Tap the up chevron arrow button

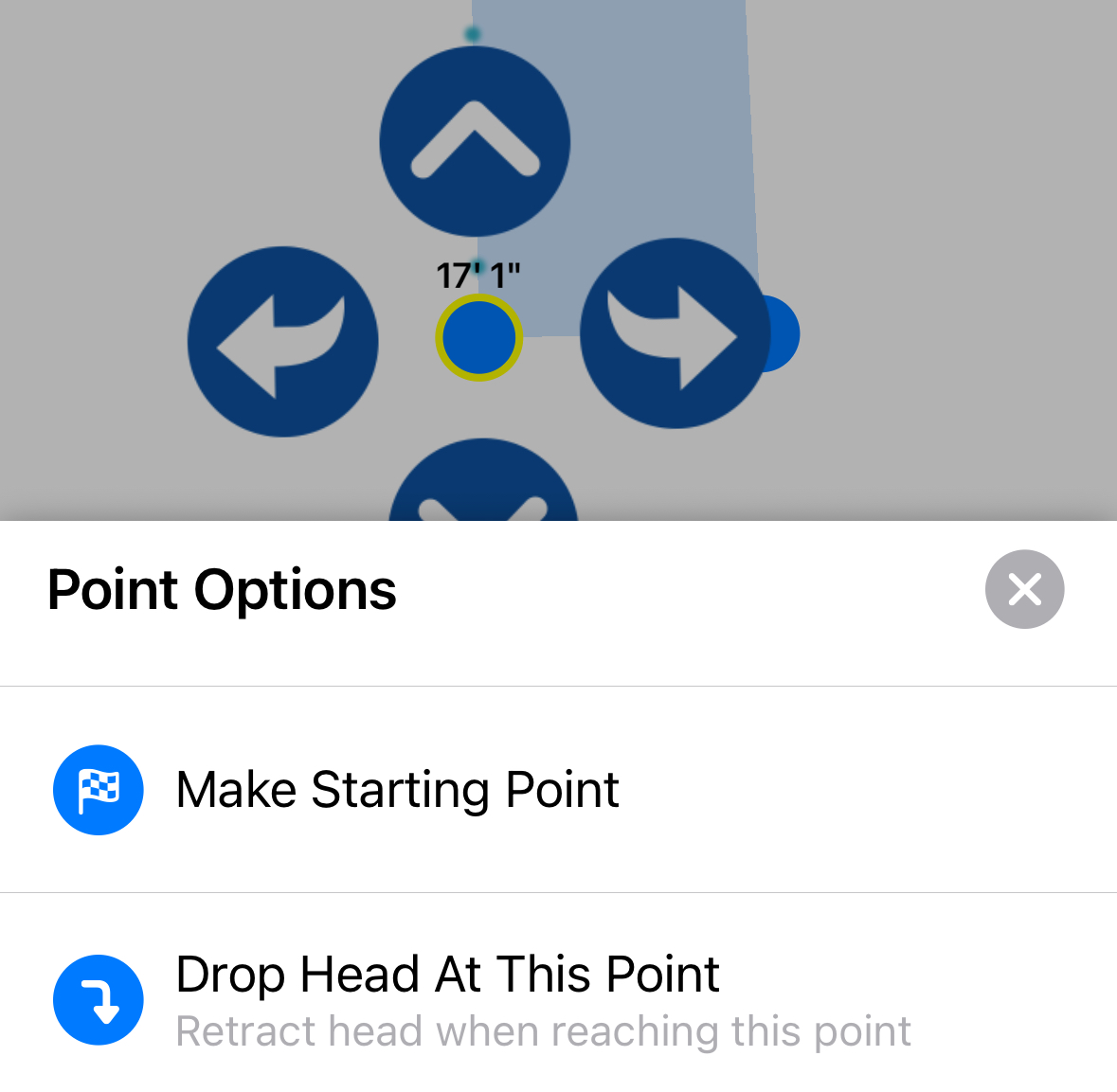click(475, 142)
